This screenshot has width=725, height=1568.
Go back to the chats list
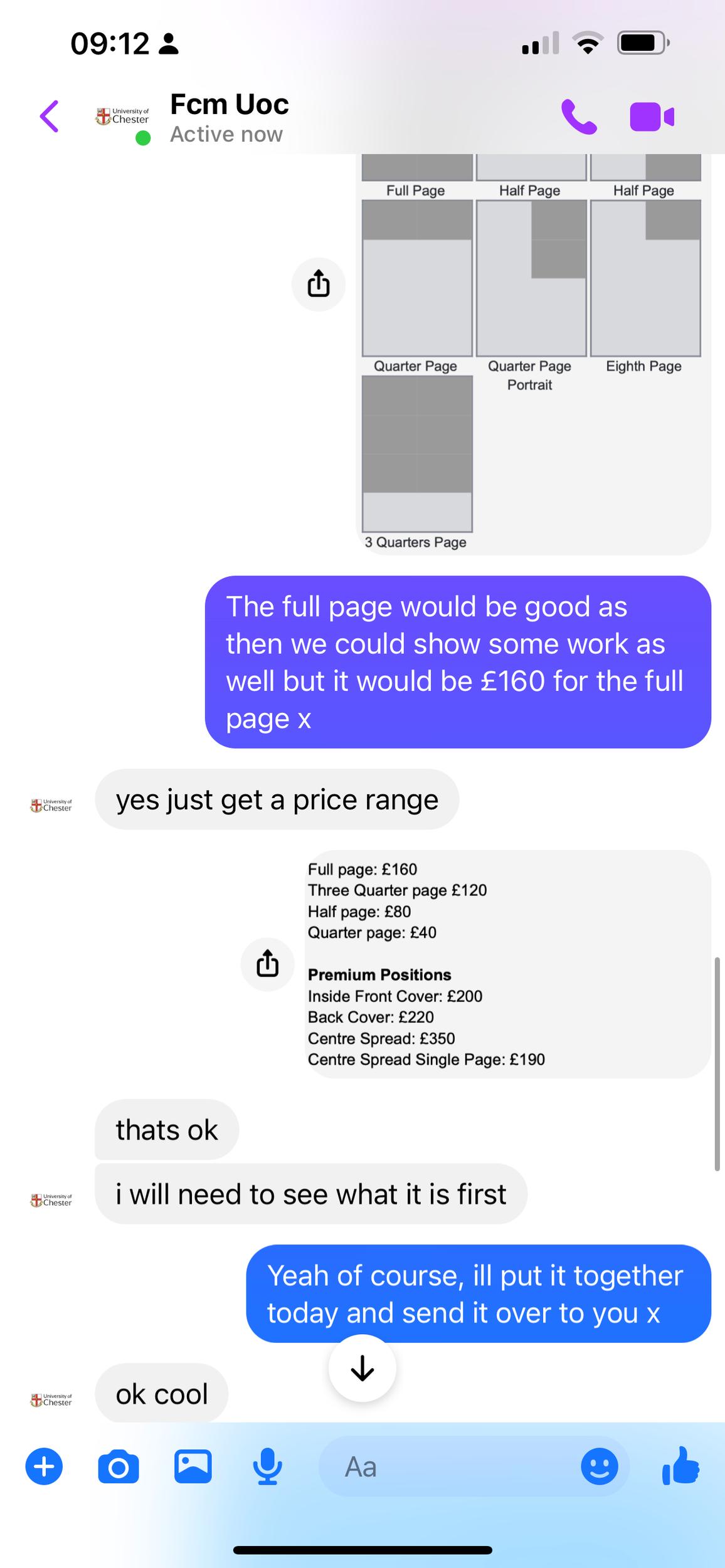49,117
